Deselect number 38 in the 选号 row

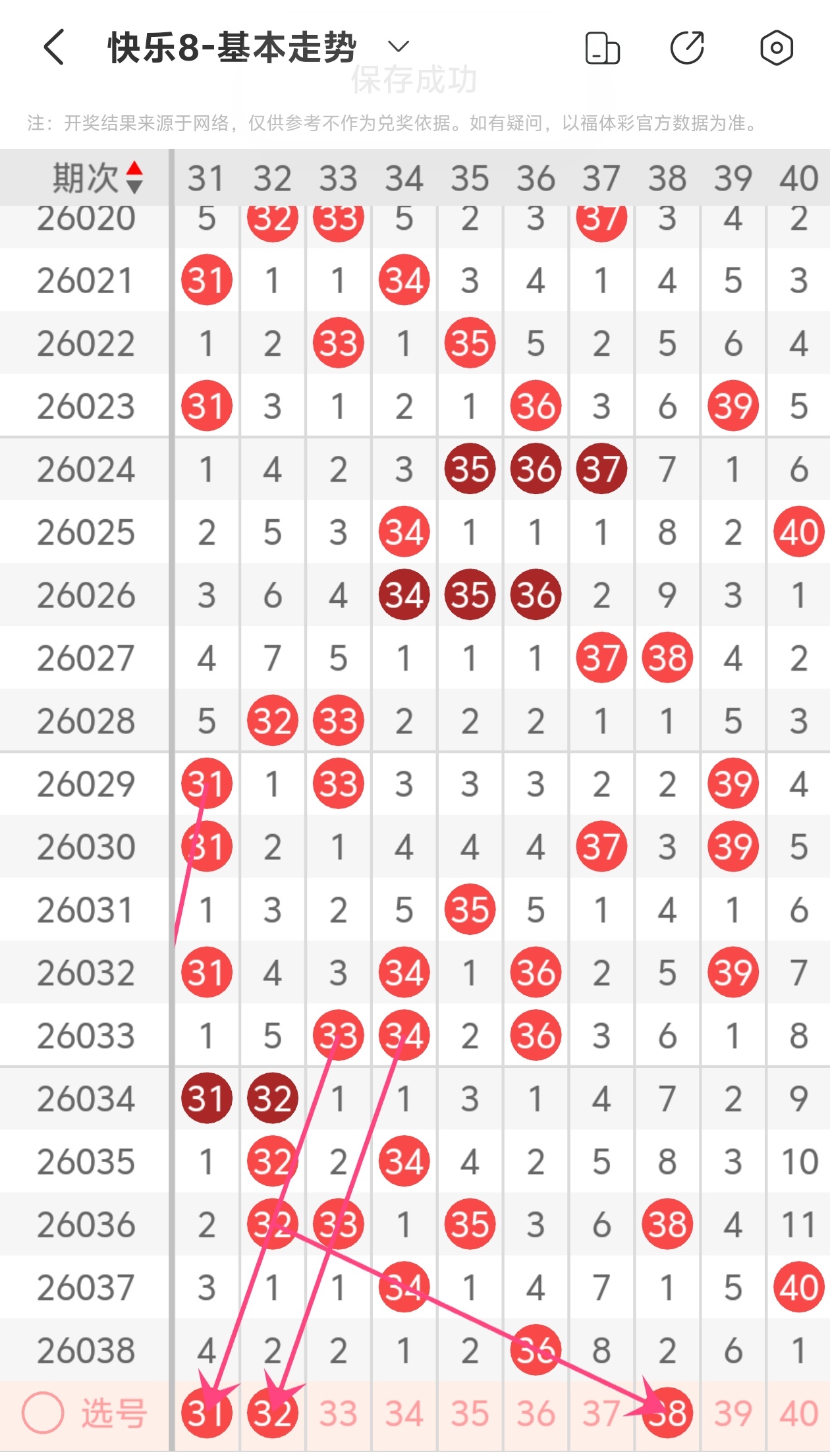point(667,1413)
